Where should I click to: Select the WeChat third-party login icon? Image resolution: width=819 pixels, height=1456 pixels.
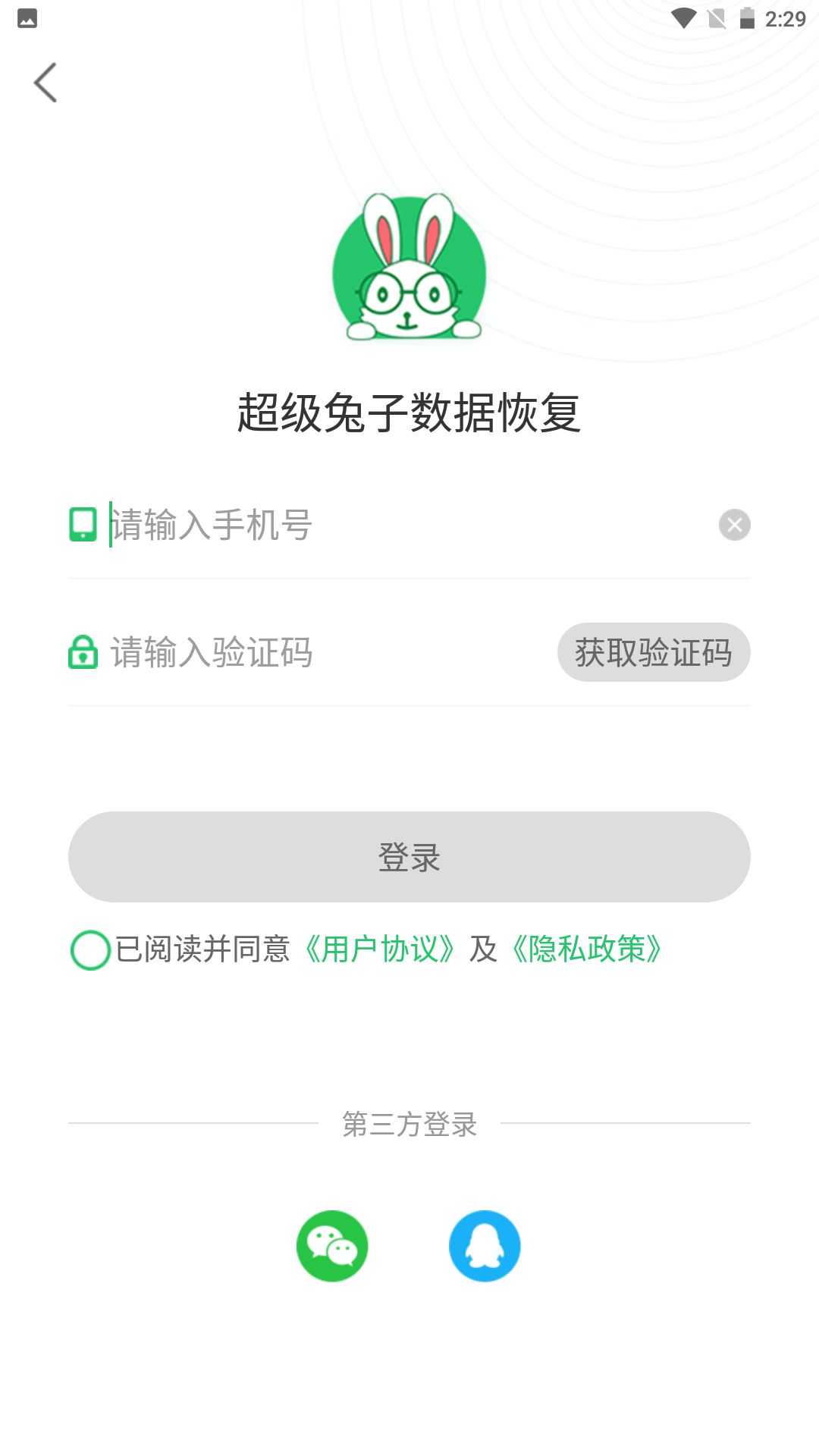click(x=333, y=1244)
